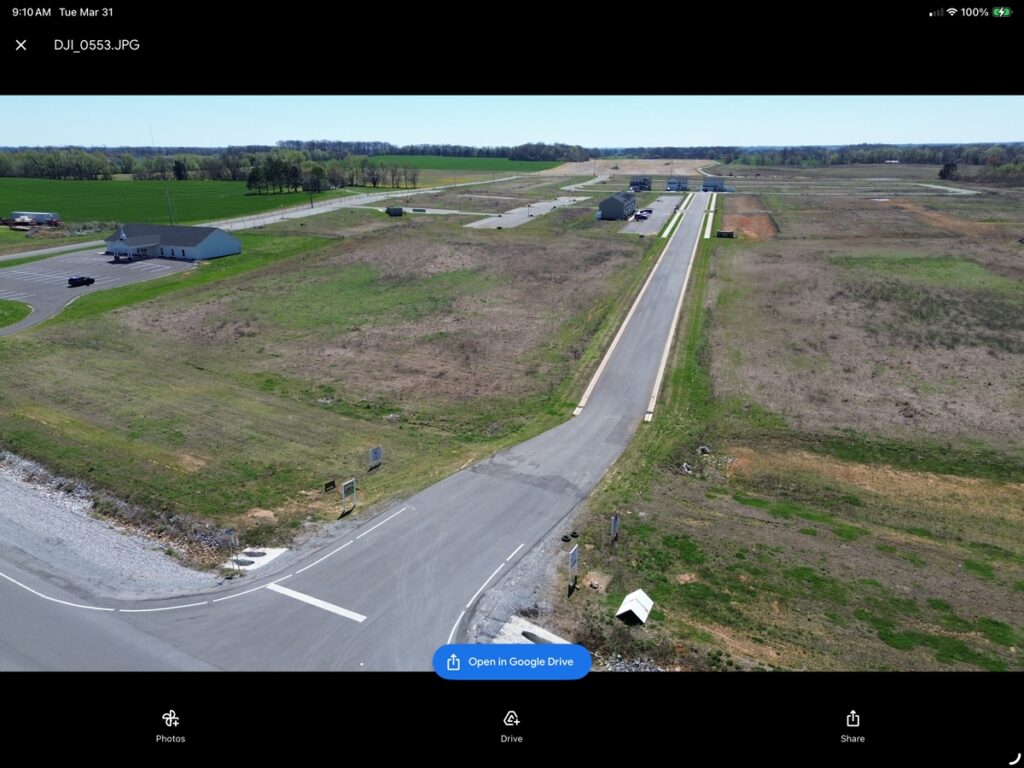Image resolution: width=1024 pixels, height=768 pixels.
Task: Close the DJI_0553.JPG image viewer
Action: 21,45
